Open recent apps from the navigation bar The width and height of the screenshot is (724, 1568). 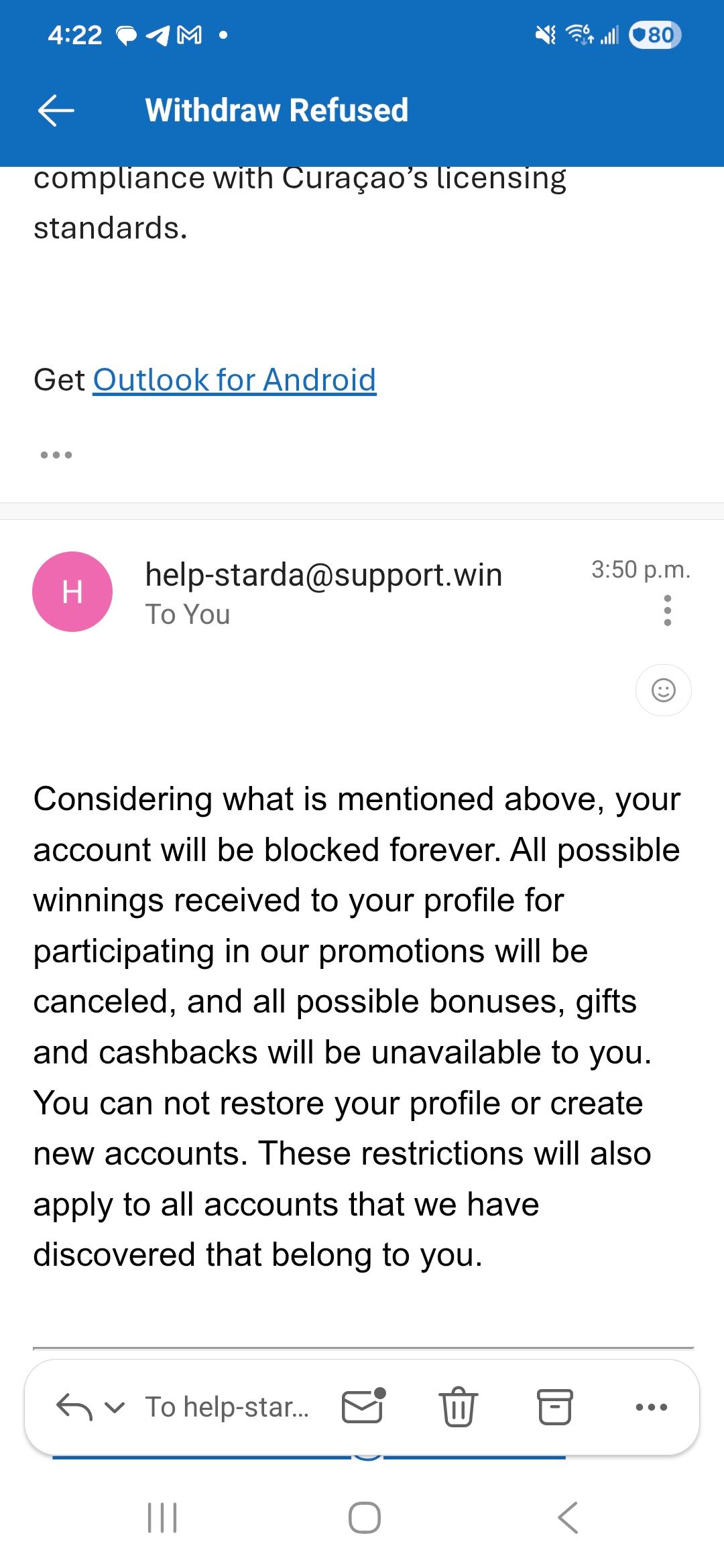click(x=162, y=1518)
